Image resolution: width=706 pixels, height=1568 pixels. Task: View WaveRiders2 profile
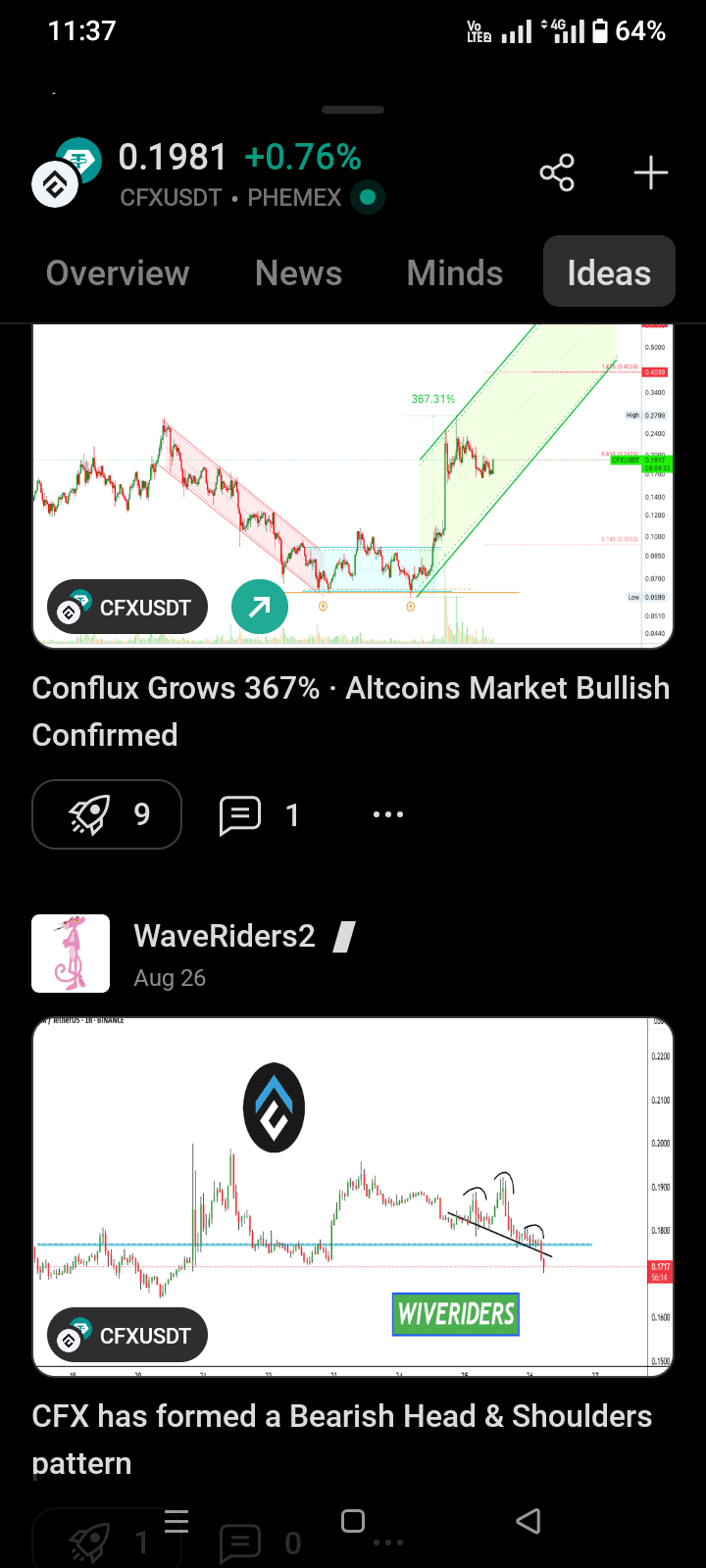point(224,936)
